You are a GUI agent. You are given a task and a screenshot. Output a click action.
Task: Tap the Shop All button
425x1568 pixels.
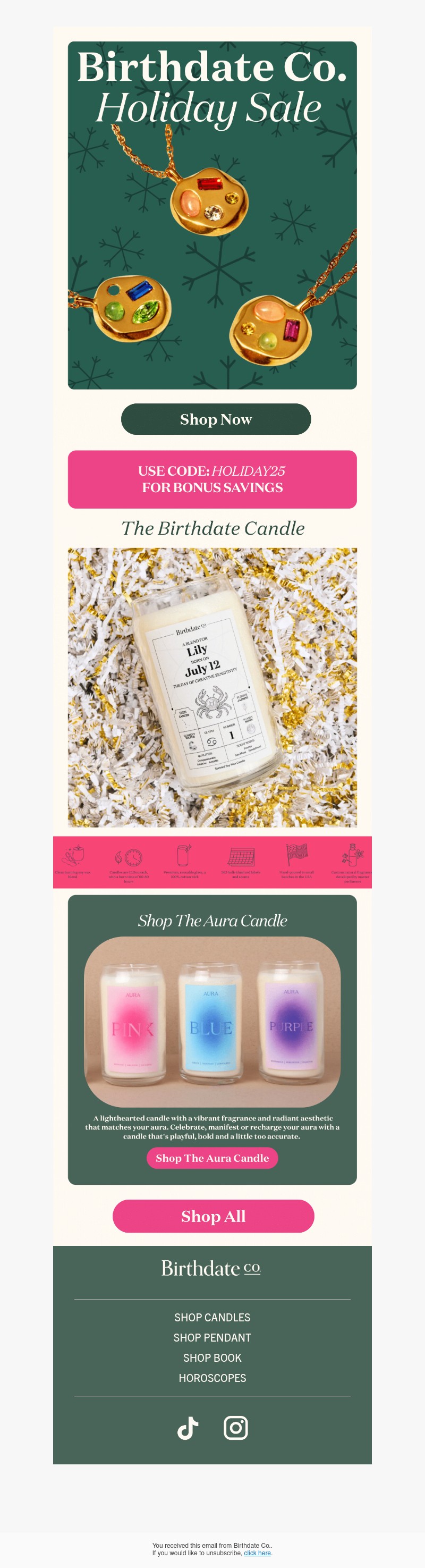coord(213,1216)
